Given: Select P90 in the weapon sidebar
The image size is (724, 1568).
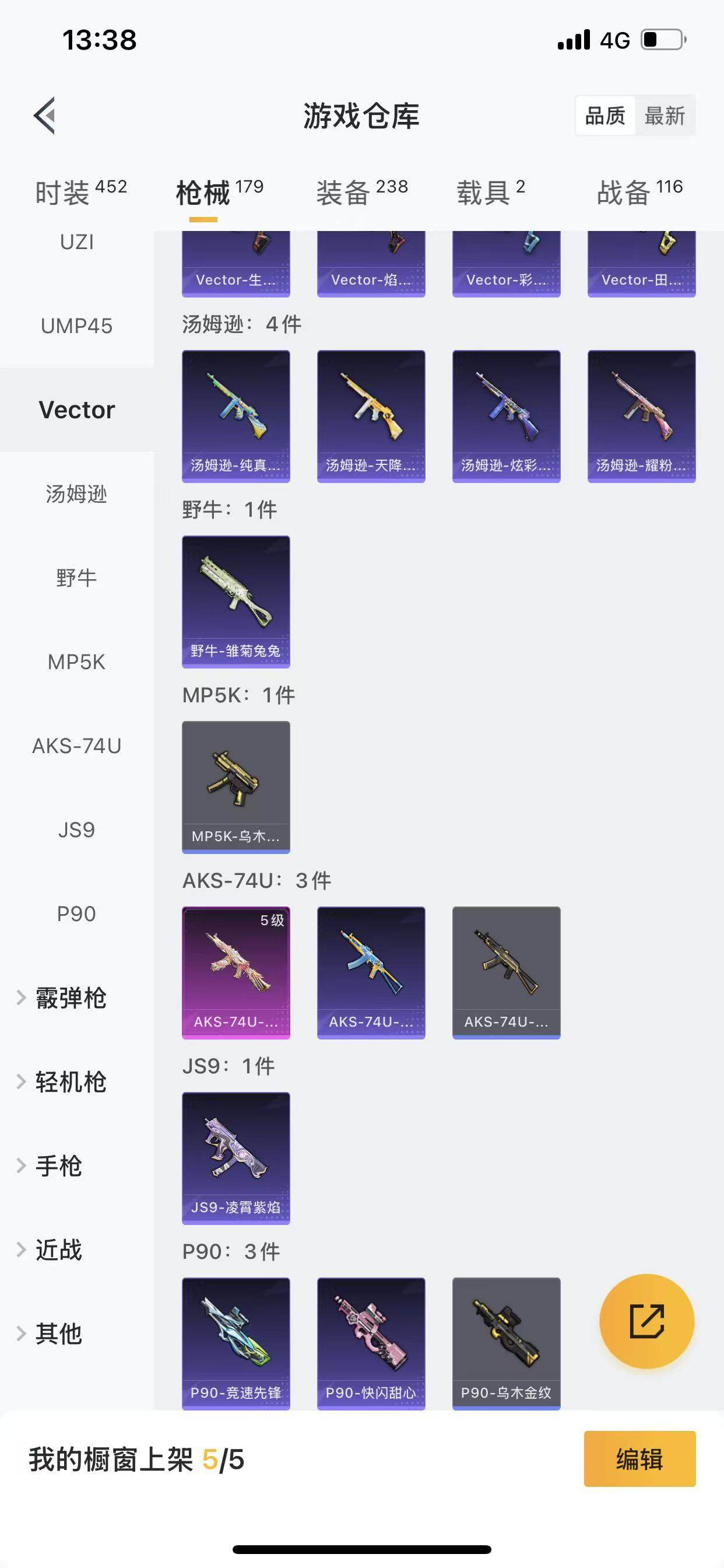Looking at the screenshot, I should (x=77, y=914).
